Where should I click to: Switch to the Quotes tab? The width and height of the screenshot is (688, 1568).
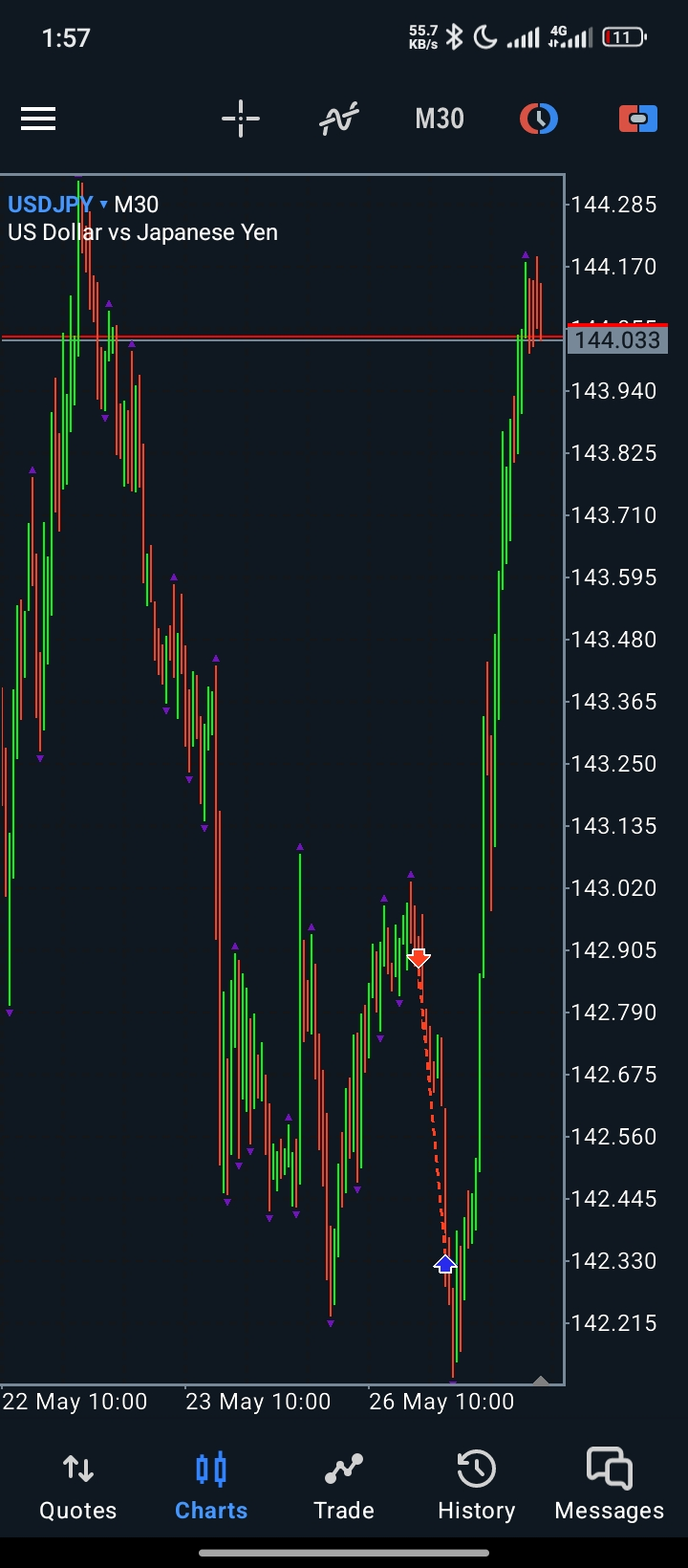point(78,1488)
